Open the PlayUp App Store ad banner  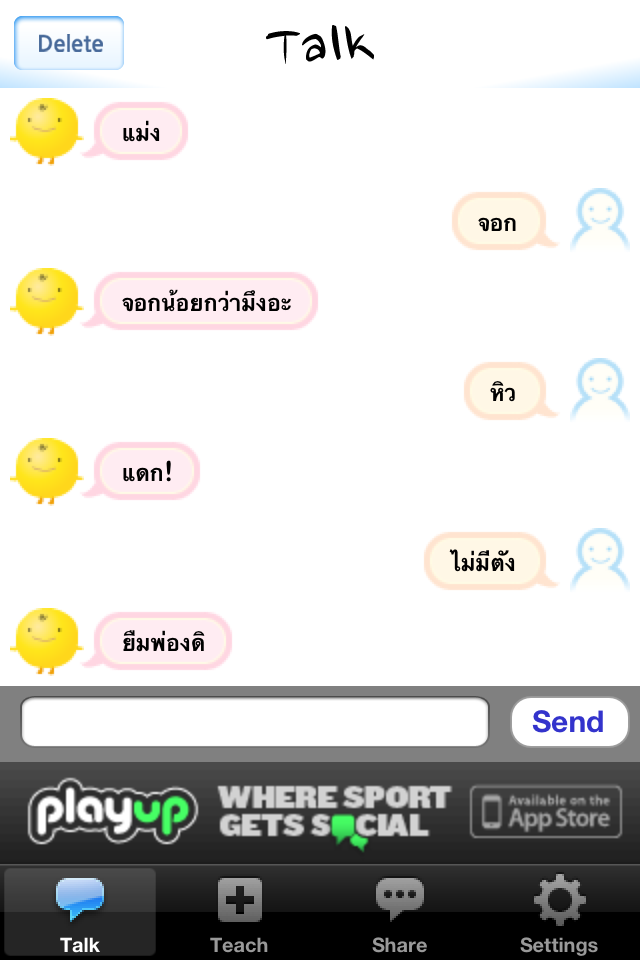pyautogui.click(x=320, y=812)
